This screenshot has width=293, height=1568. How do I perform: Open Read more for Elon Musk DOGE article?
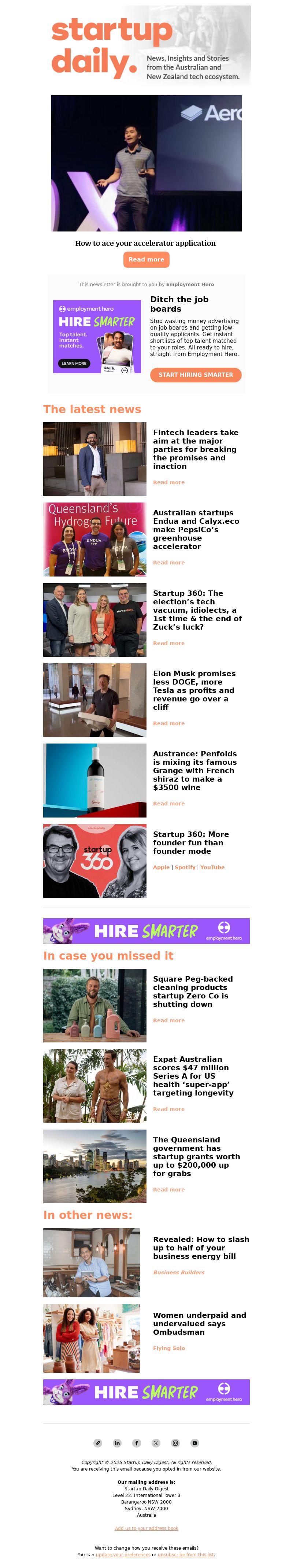point(169,723)
